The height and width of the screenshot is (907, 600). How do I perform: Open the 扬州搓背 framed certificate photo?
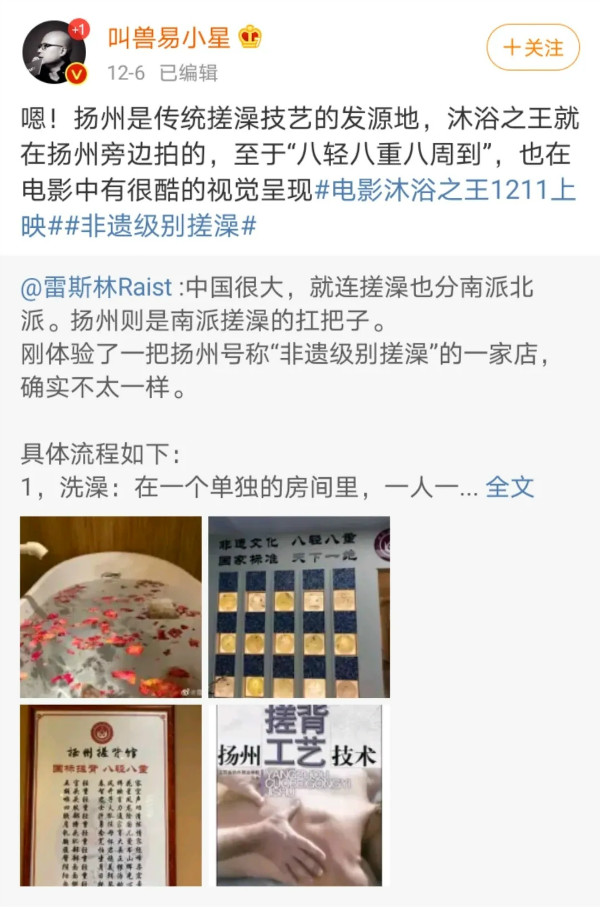[x=111, y=795]
